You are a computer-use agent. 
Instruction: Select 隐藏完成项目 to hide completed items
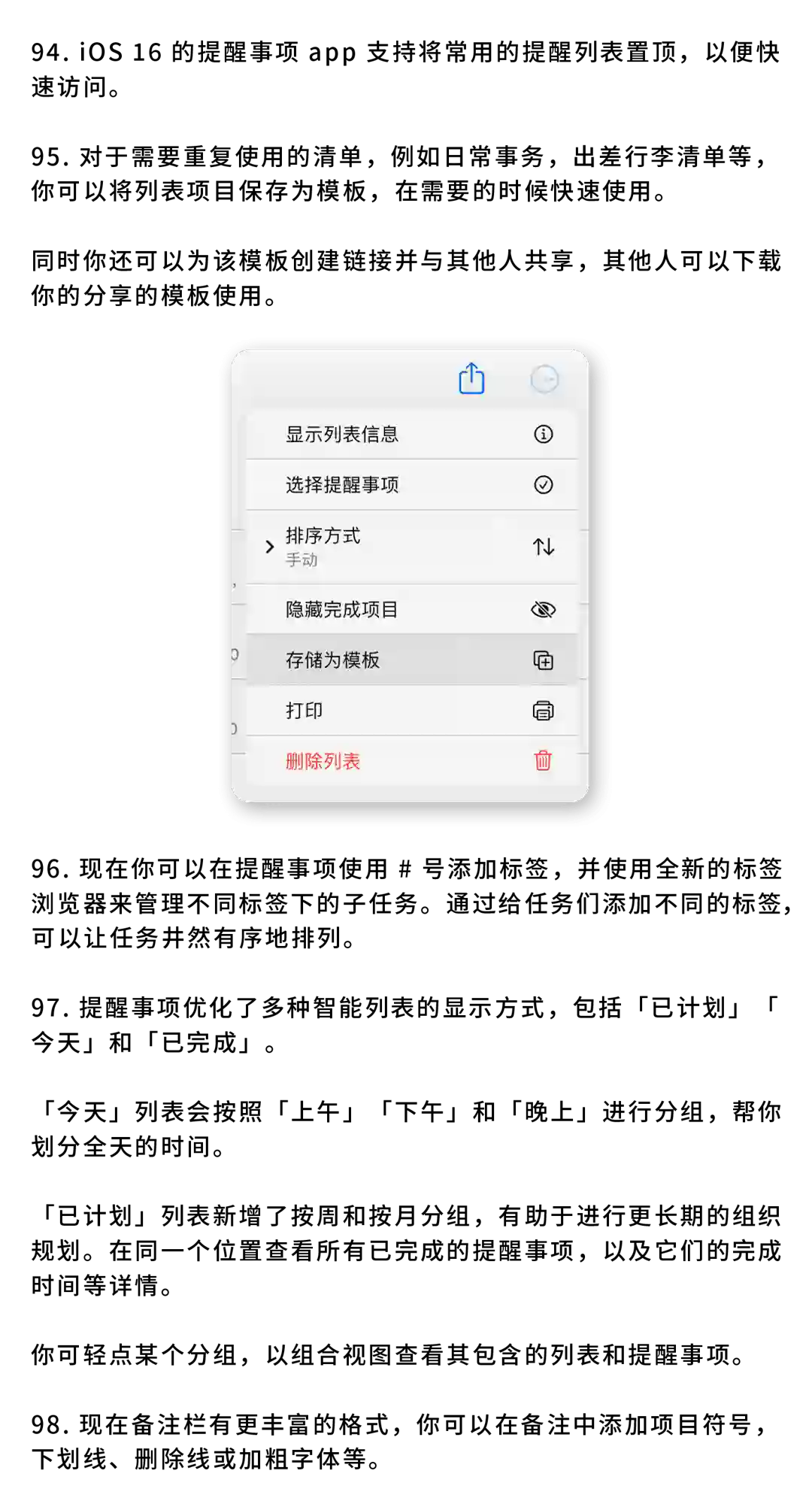pos(411,610)
